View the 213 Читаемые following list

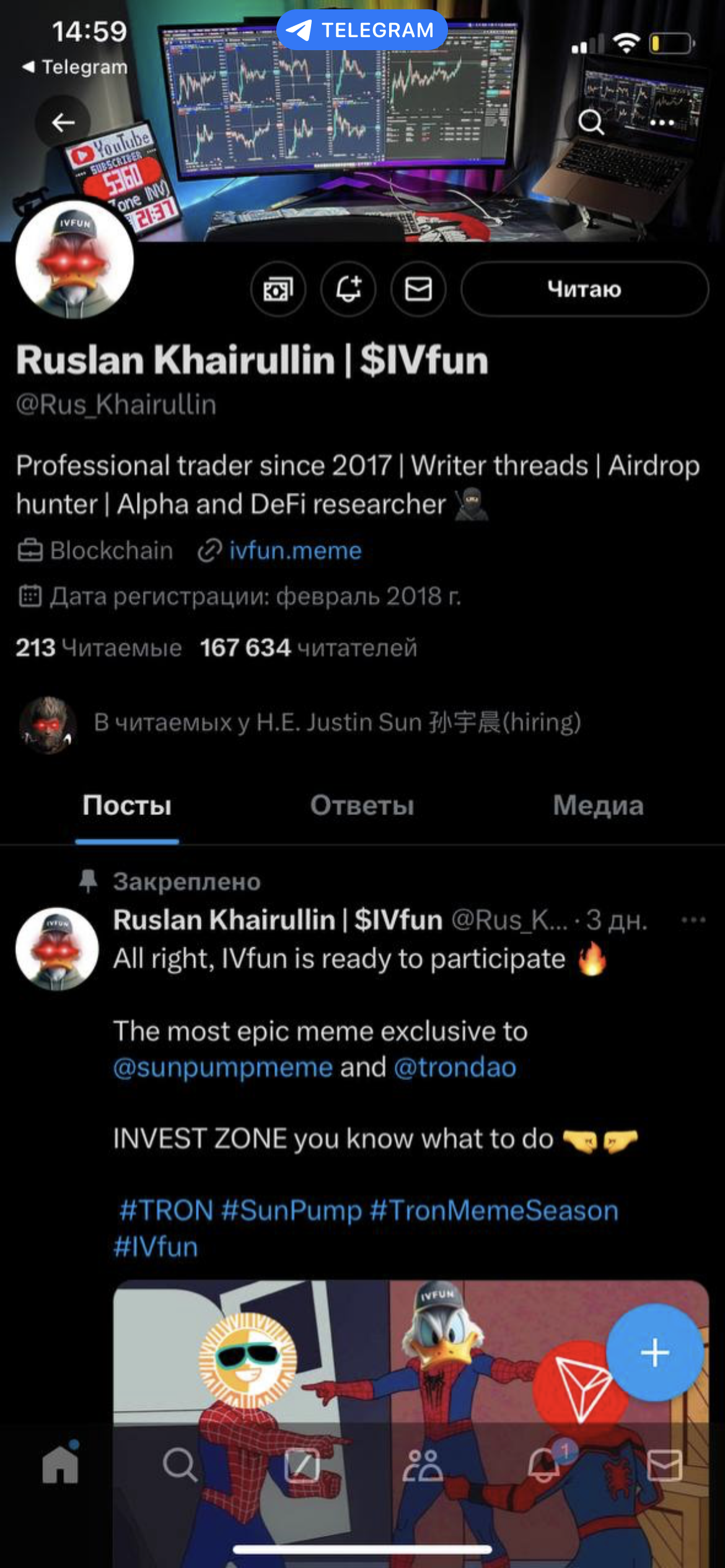coord(99,648)
